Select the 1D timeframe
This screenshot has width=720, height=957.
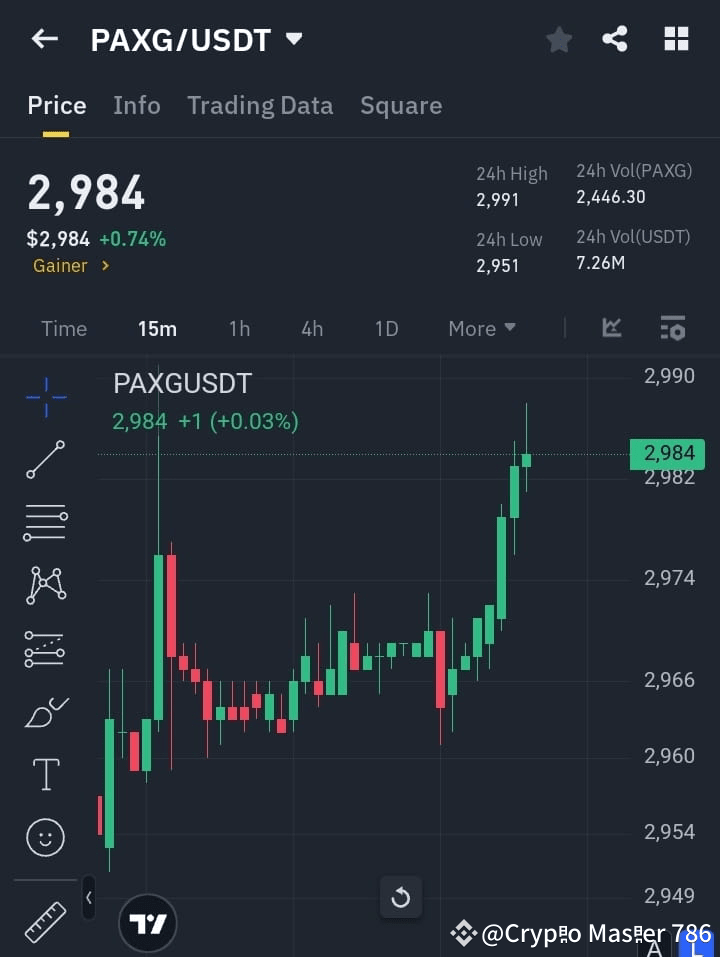[x=386, y=328]
